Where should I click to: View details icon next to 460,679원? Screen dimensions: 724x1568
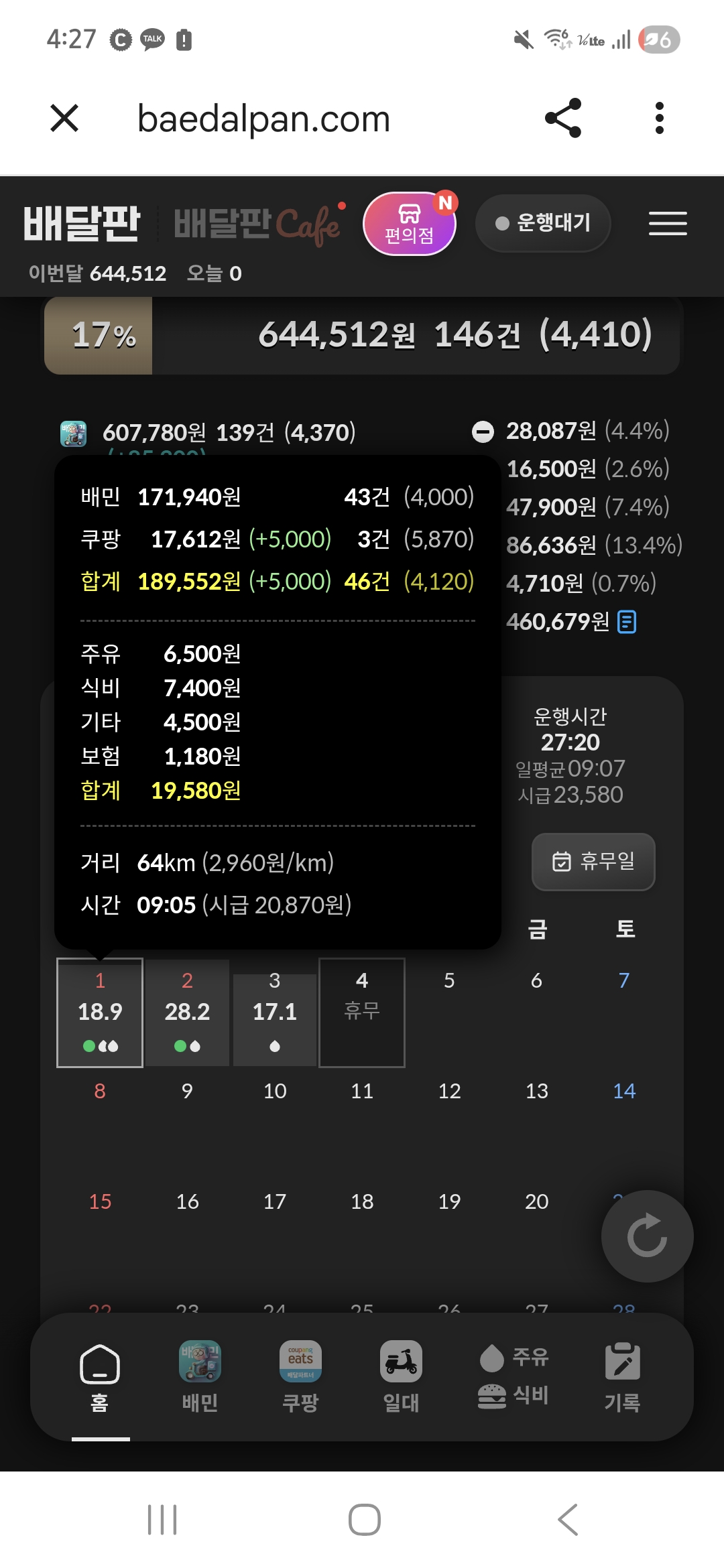(627, 623)
